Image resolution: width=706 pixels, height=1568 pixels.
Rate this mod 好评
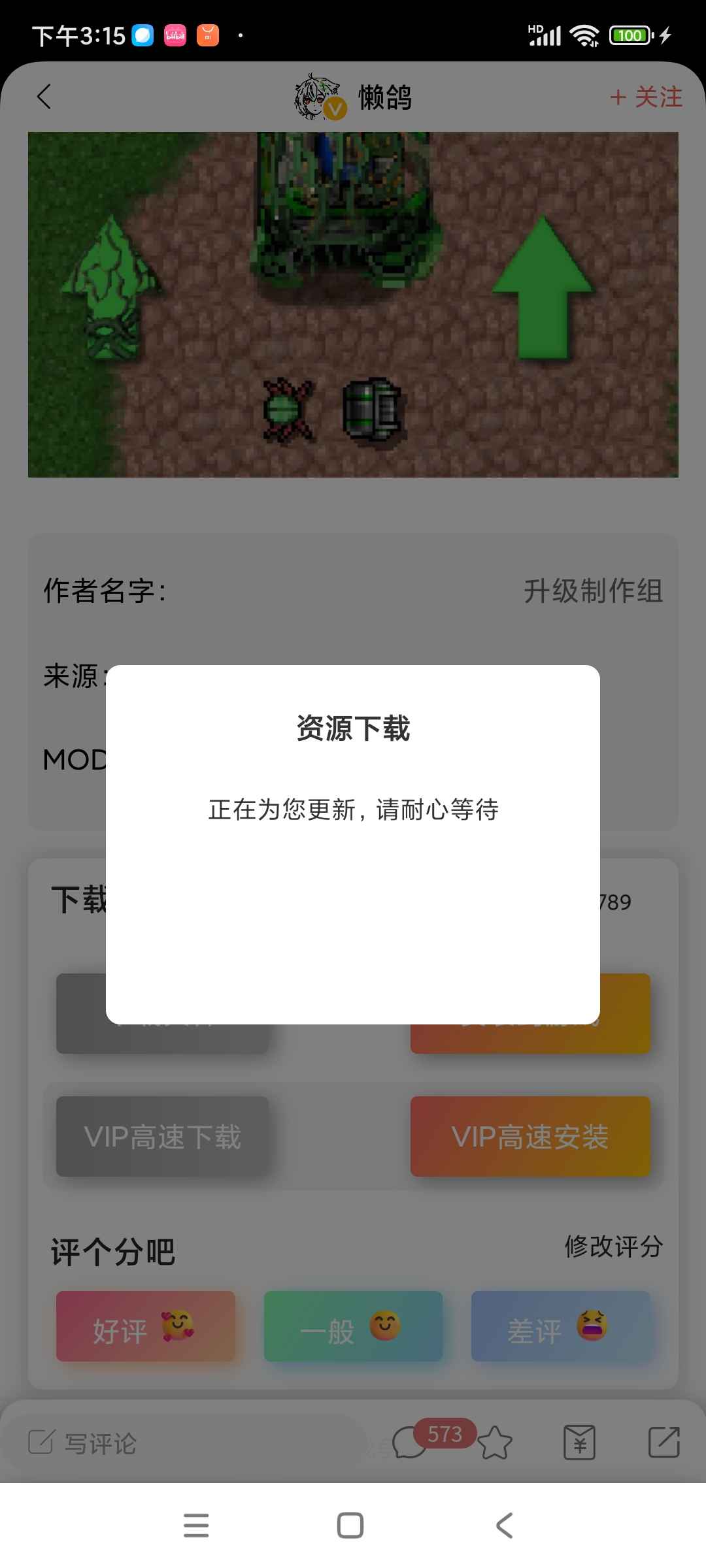[x=146, y=1326]
